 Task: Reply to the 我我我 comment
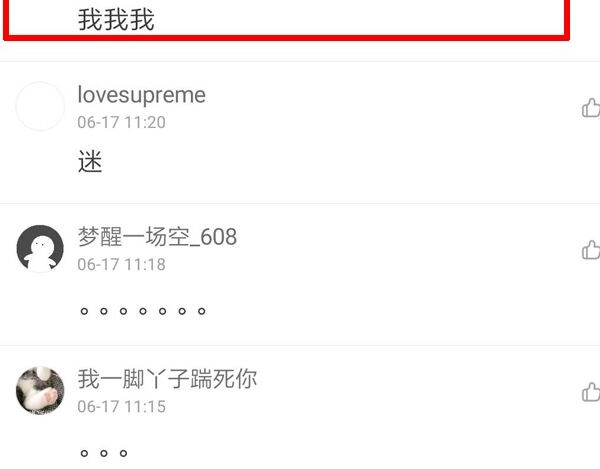pyautogui.click(x=116, y=20)
